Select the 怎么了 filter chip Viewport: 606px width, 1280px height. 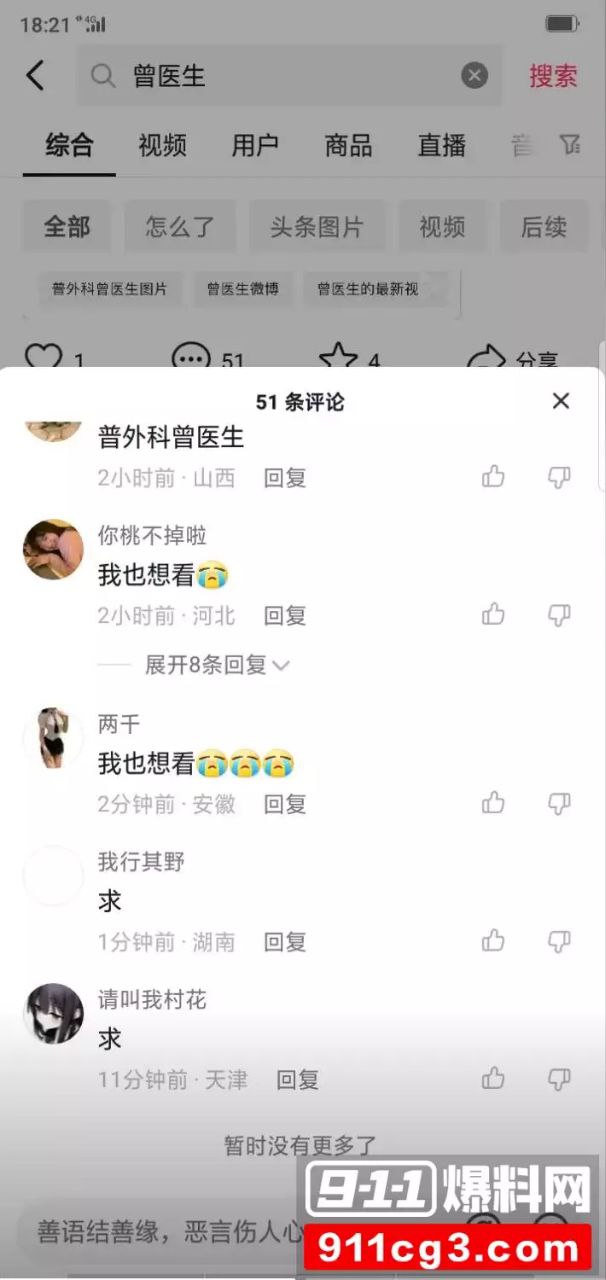point(180,227)
